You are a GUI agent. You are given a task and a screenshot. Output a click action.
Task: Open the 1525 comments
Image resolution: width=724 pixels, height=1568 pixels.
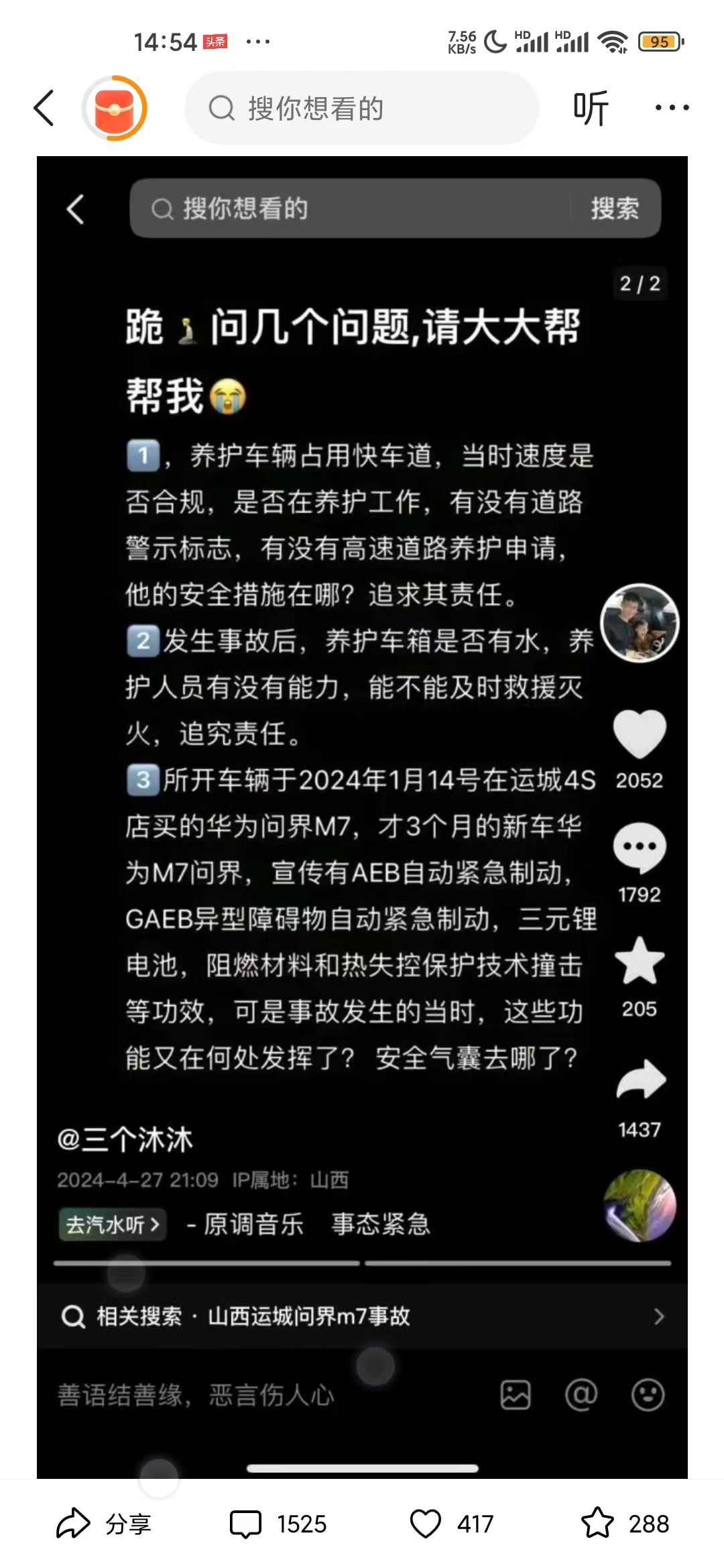[x=278, y=1524]
